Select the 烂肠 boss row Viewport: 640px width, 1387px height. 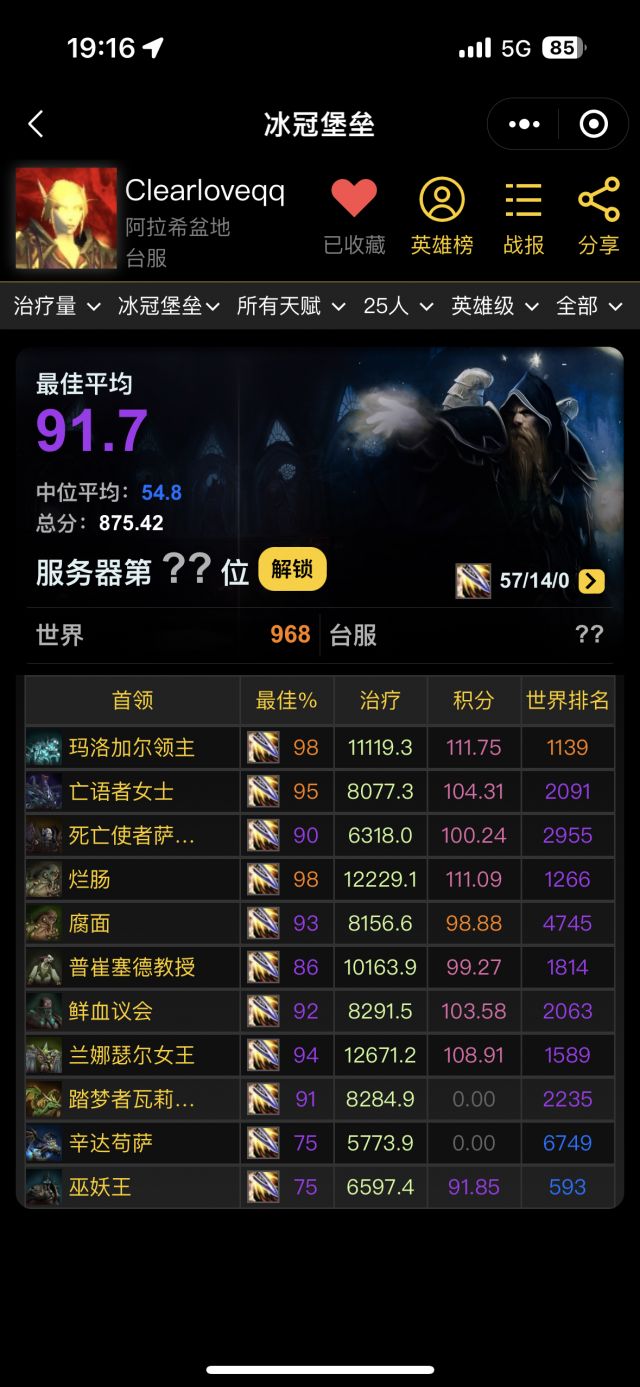click(x=90, y=879)
